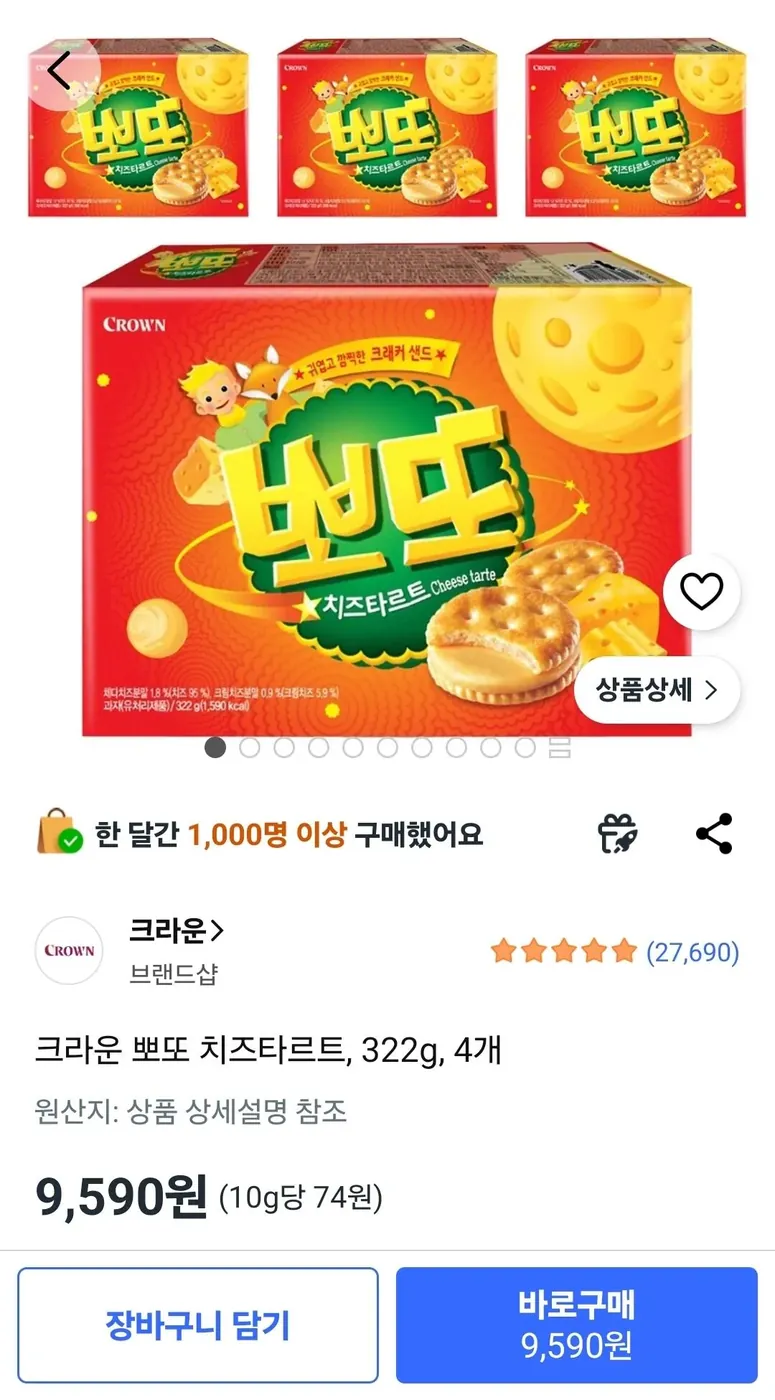This screenshot has height=1400, width=775.
Task: Open the 크라운 brand chevron
Action: click(x=214, y=929)
